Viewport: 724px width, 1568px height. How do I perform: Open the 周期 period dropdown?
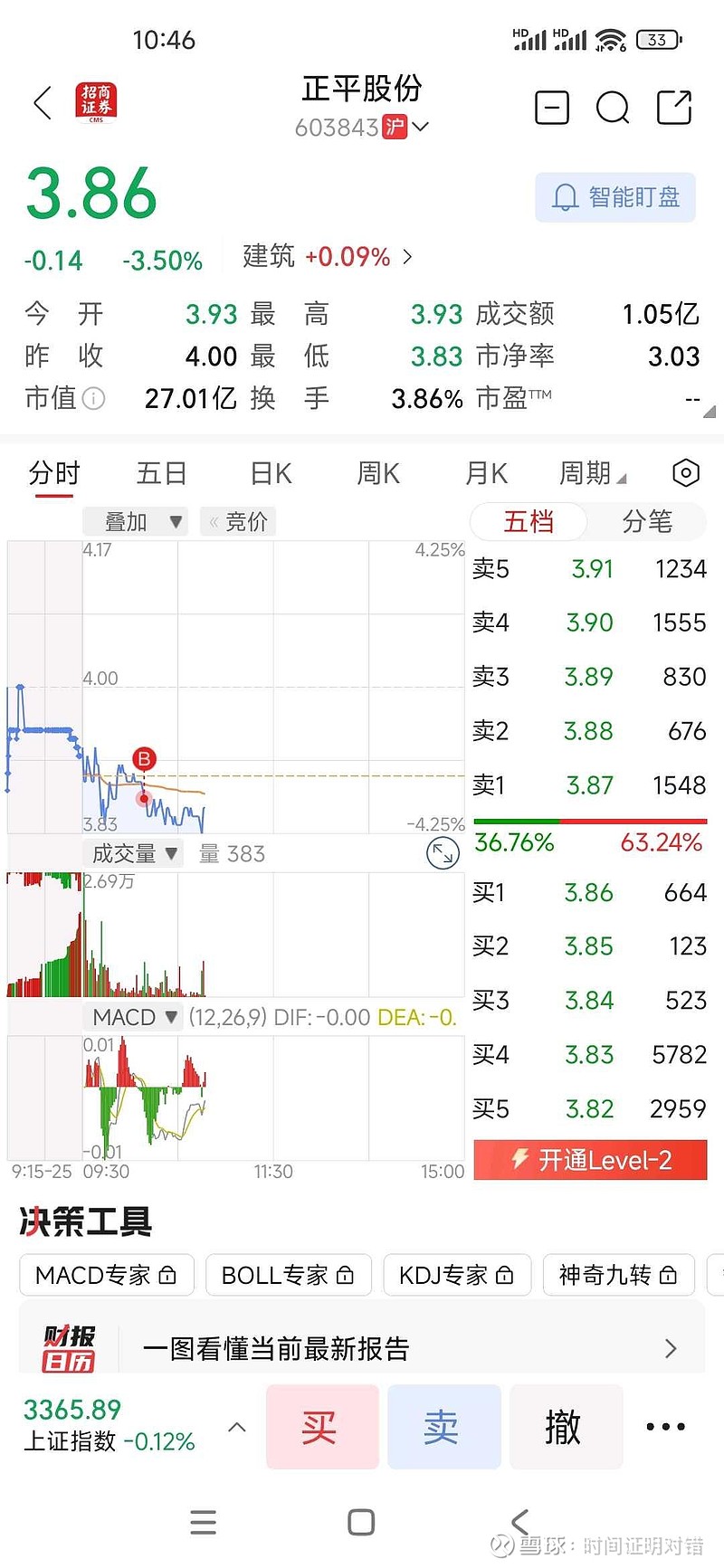[593, 473]
